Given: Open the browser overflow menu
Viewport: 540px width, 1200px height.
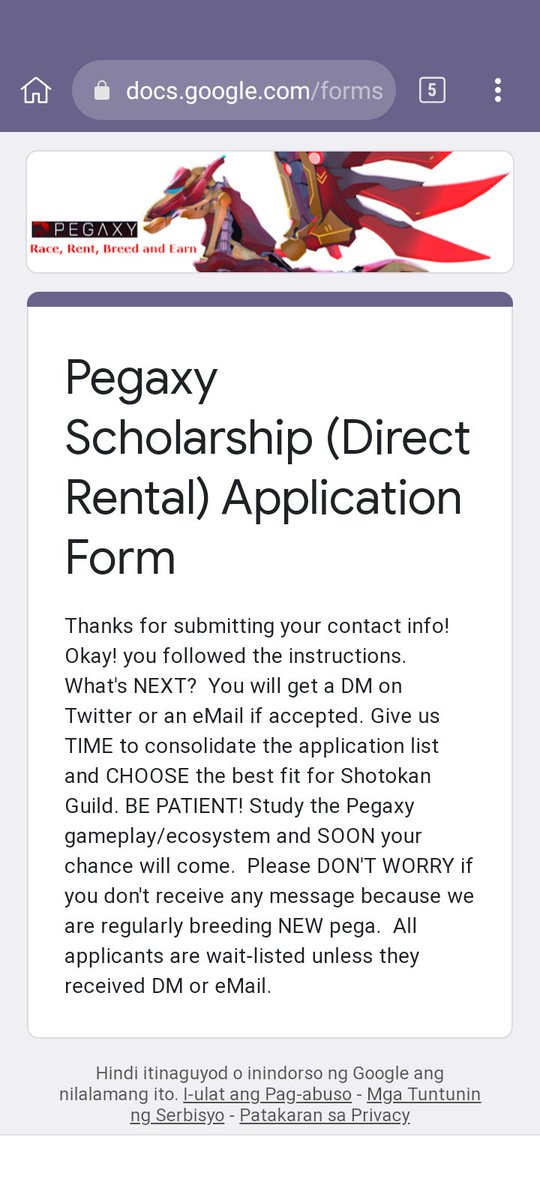Looking at the screenshot, I should pos(497,90).
